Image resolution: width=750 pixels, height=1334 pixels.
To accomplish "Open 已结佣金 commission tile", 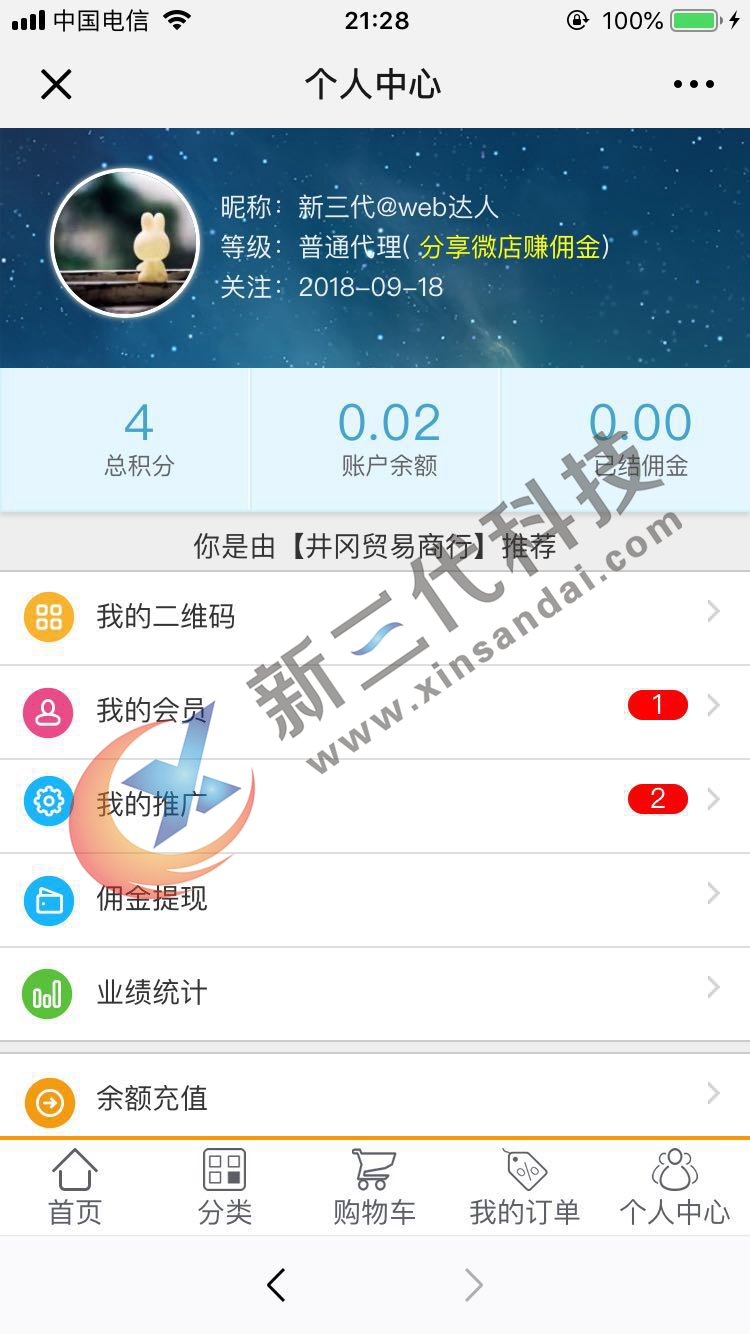I will tap(640, 439).
